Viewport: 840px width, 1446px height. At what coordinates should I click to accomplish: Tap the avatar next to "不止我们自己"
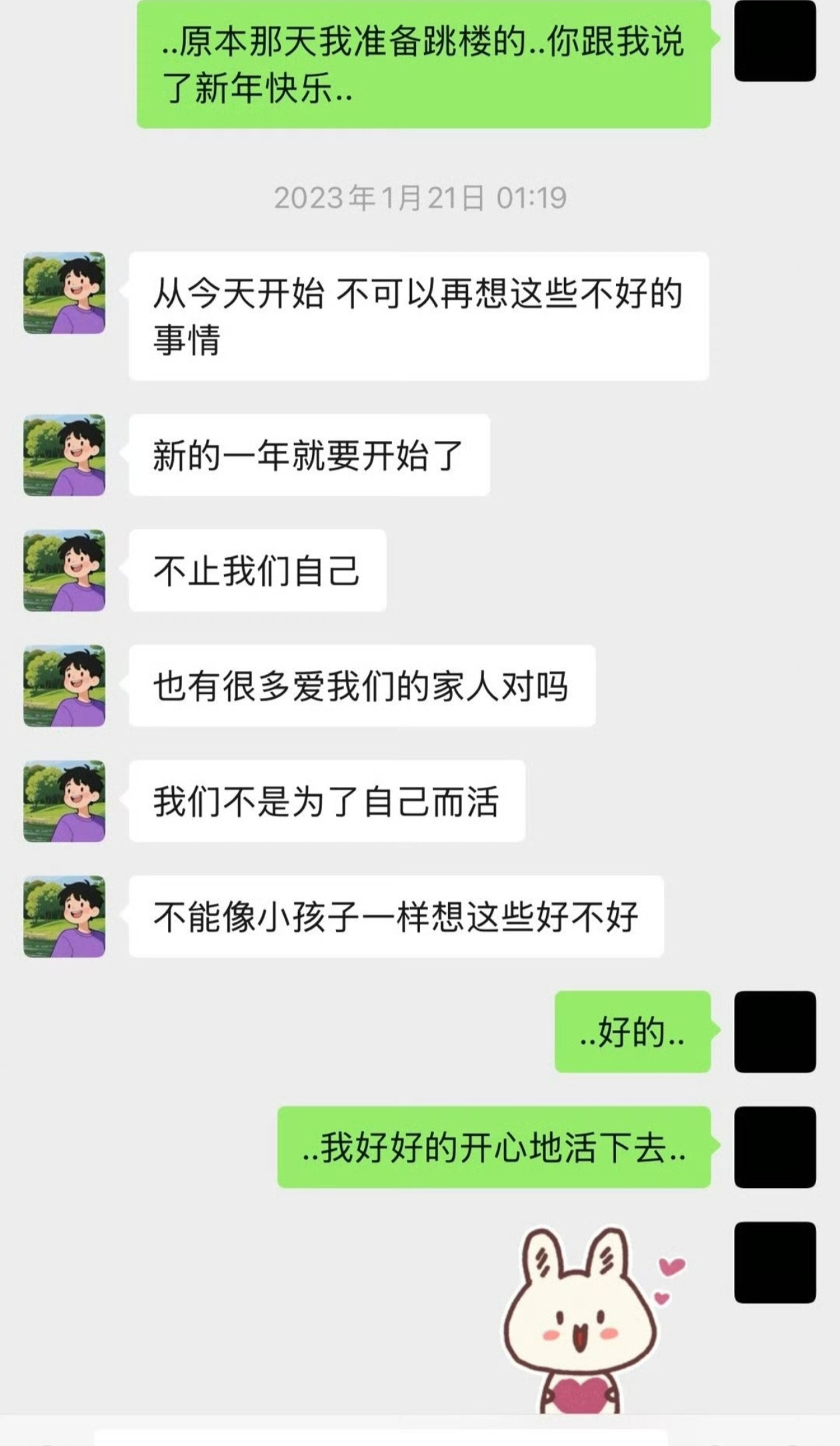pyautogui.click(x=65, y=571)
